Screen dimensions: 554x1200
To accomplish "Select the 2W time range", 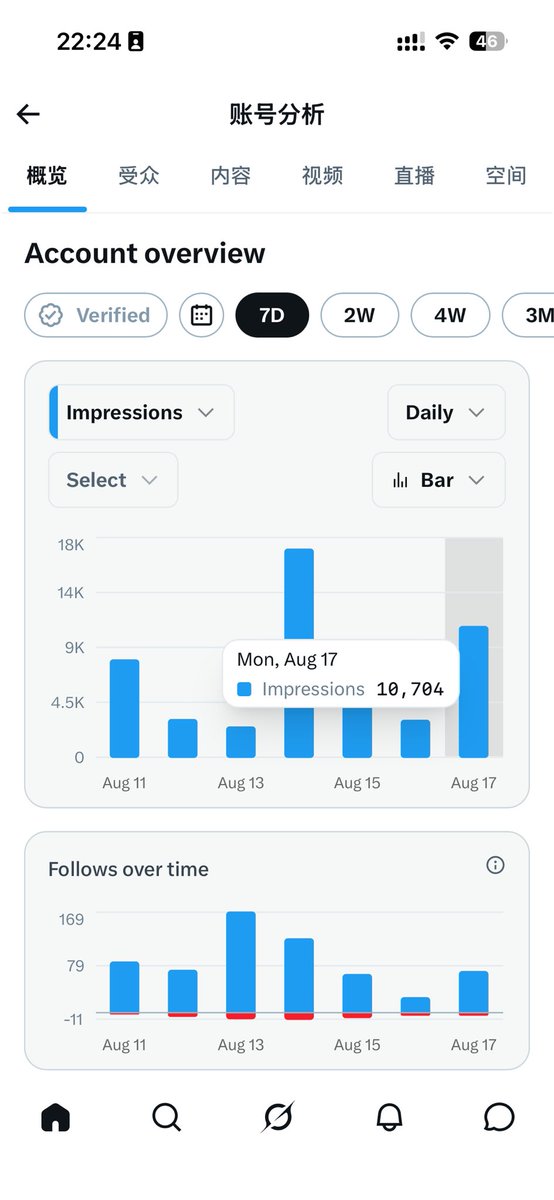I will (359, 315).
